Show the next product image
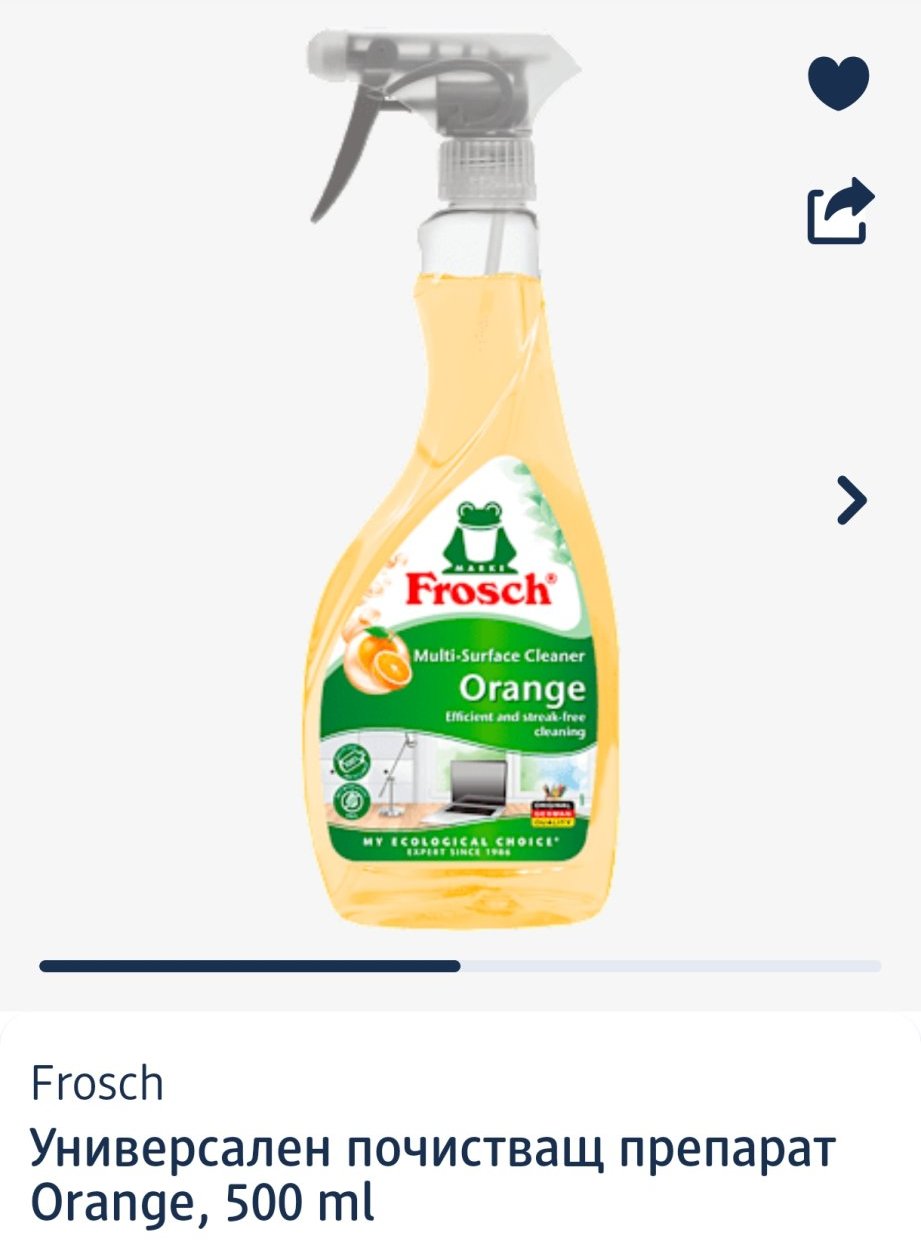This screenshot has height=1256, width=921. 851,500
